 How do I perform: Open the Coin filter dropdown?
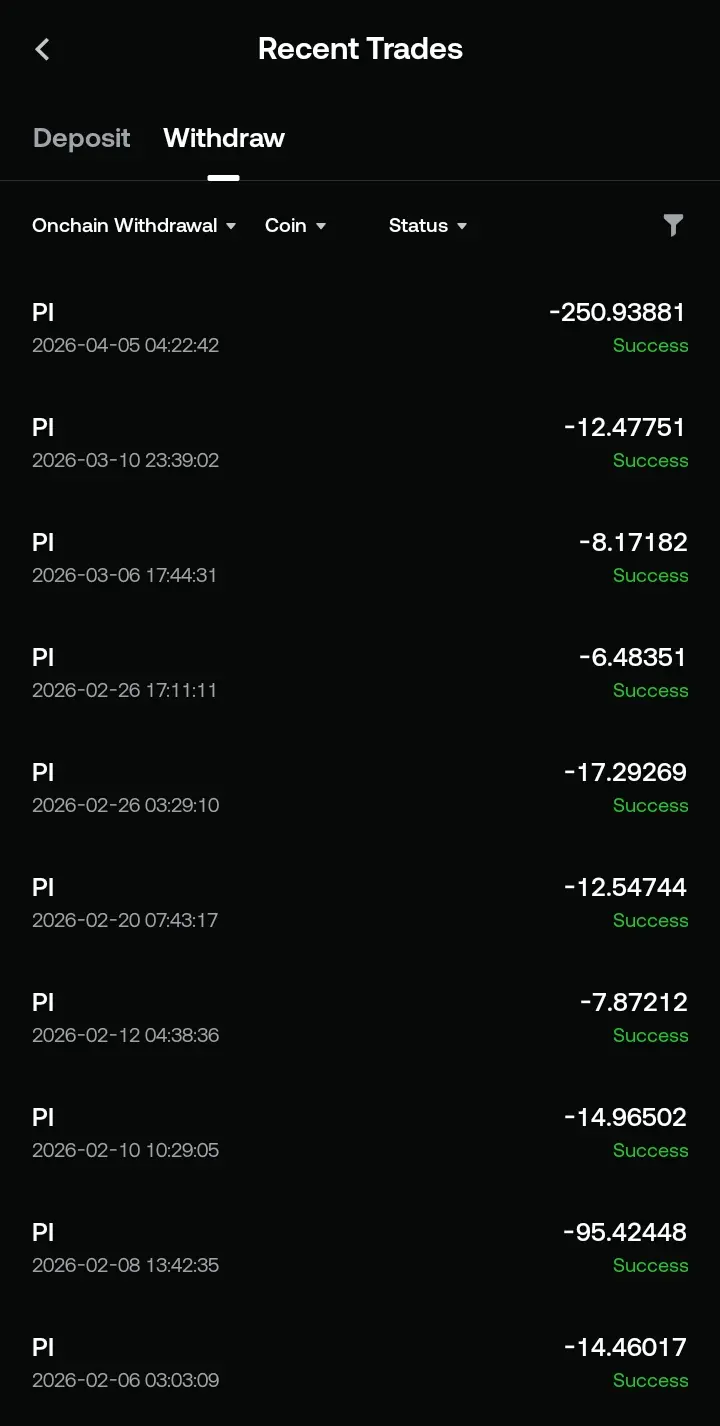295,226
